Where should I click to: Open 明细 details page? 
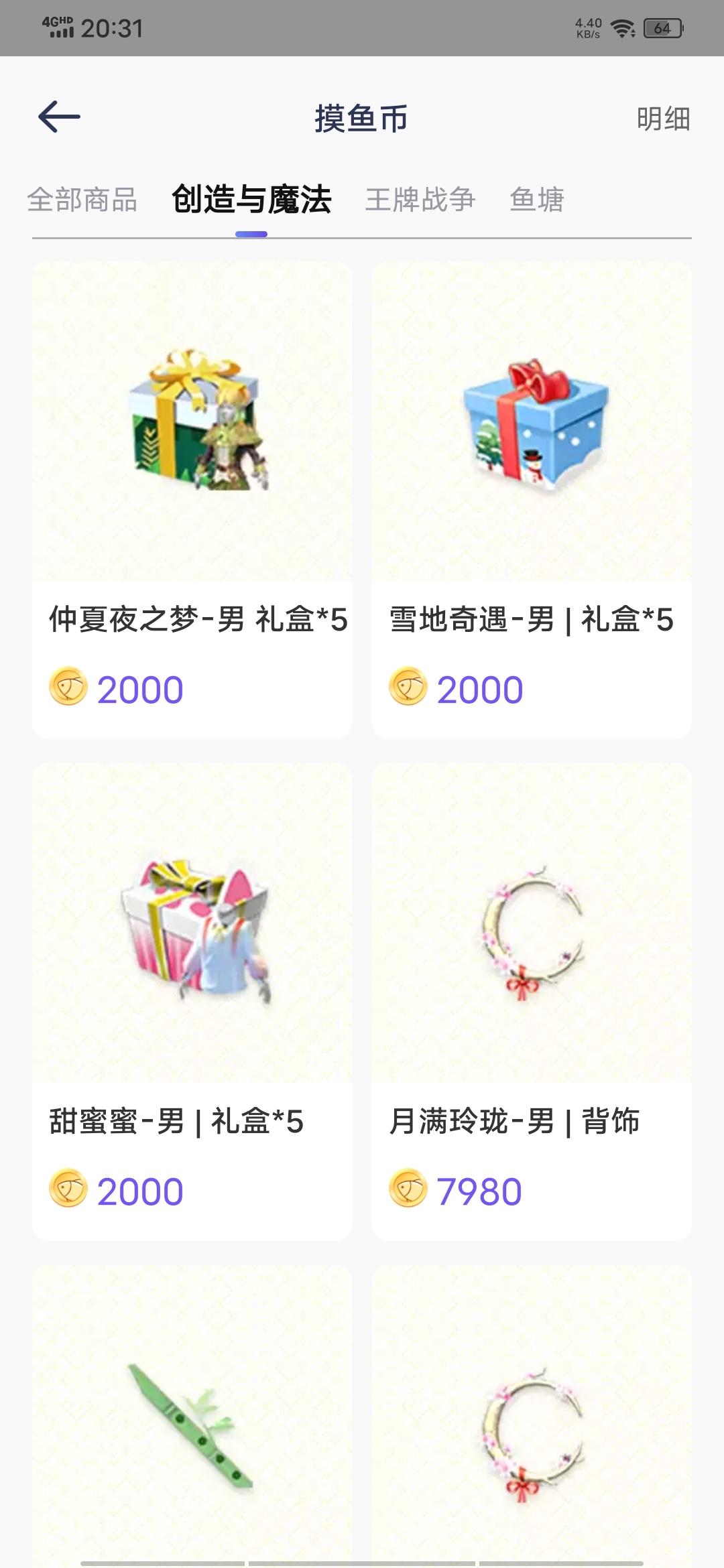click(x=663, y=119)
